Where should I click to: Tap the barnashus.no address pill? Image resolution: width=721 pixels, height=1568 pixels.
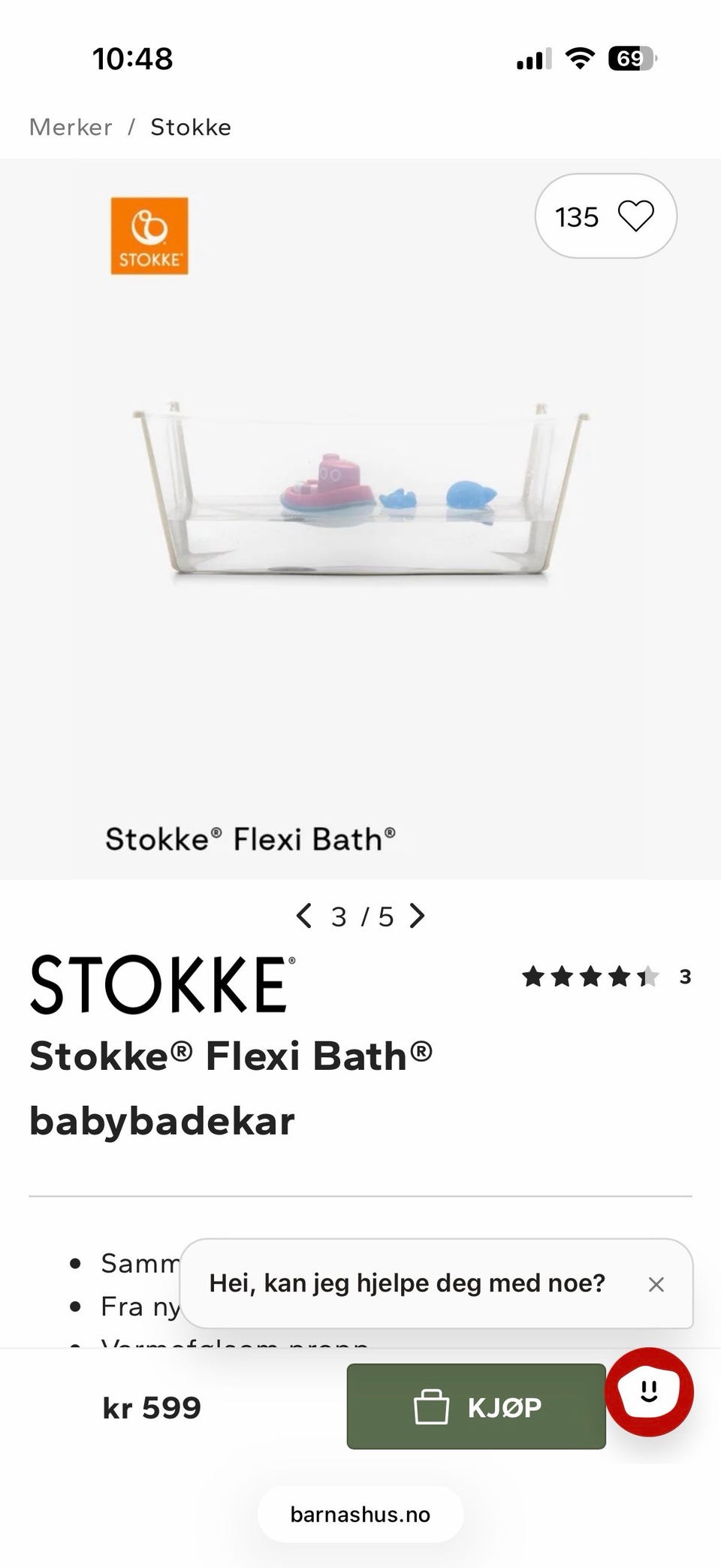coord(360,1514)
